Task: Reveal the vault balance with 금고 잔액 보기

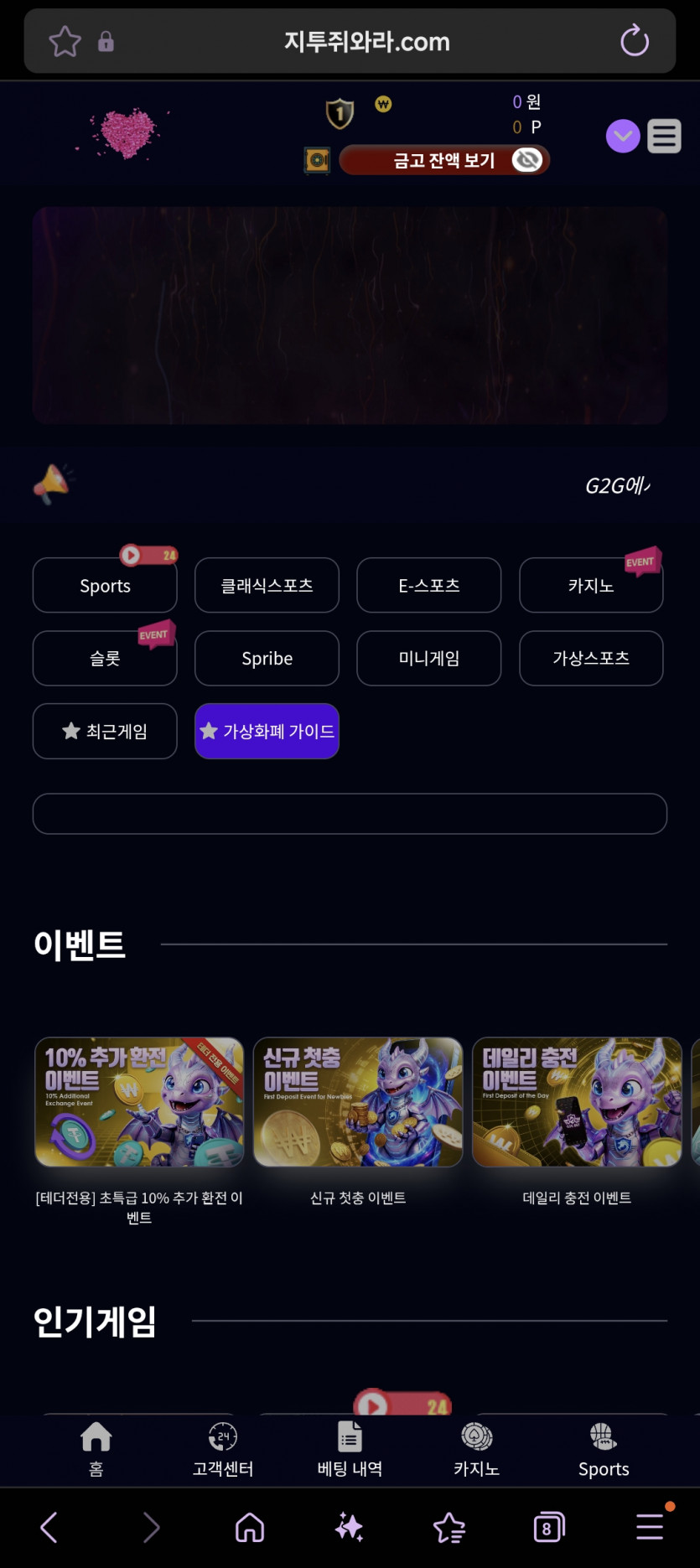Action: pyautogui.click(x=444, y=160)
